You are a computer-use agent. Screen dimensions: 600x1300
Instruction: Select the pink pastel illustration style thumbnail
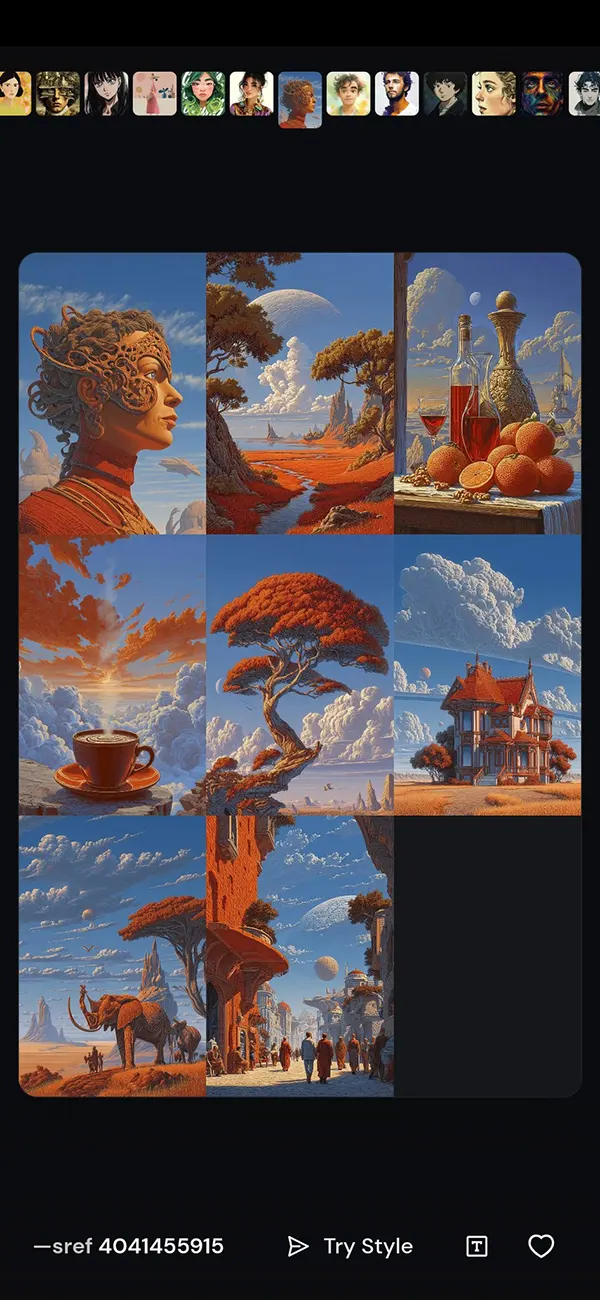point(155,93)
